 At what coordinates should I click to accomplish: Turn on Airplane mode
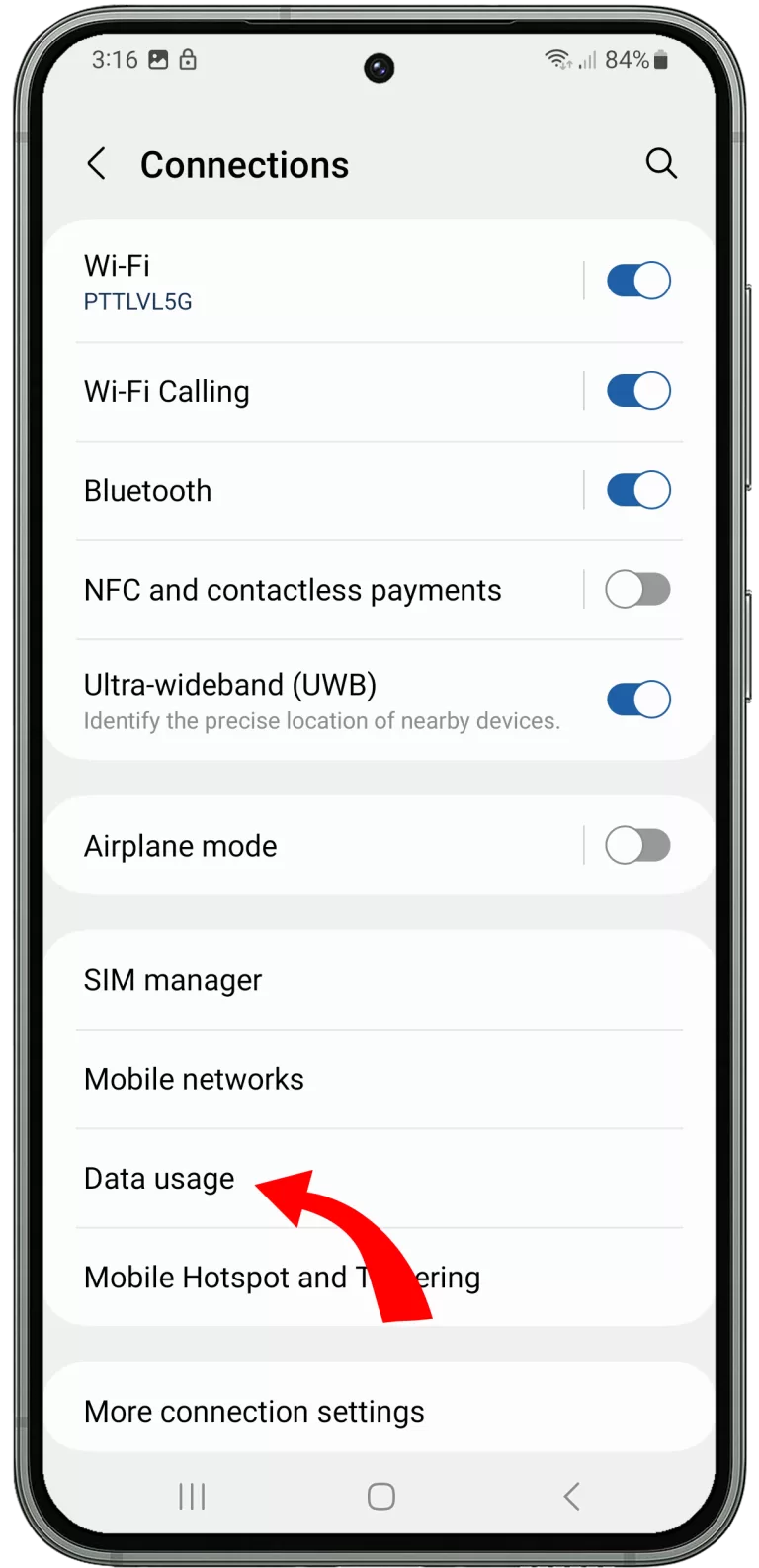pyautogui.click(x=638, y=846)
